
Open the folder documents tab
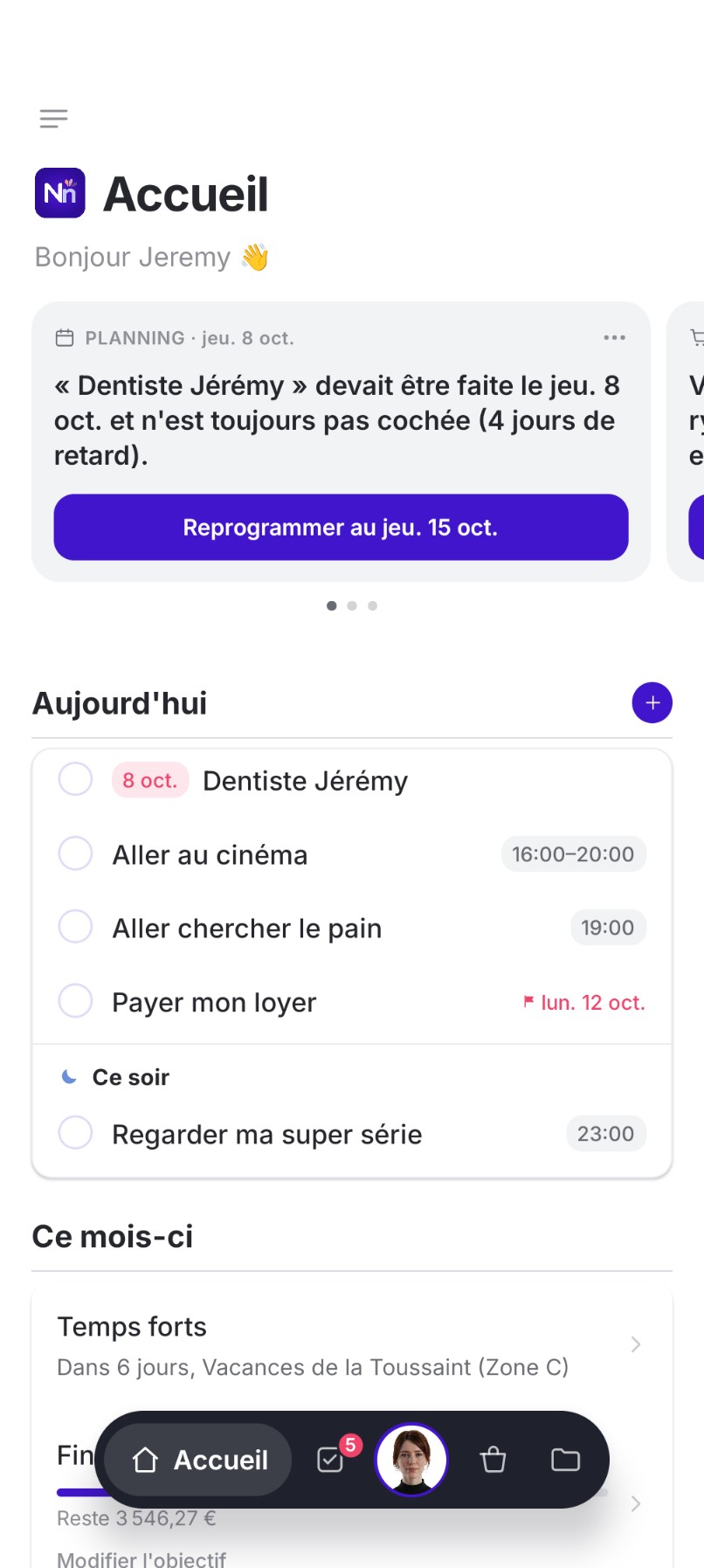tap(565, 1460)
